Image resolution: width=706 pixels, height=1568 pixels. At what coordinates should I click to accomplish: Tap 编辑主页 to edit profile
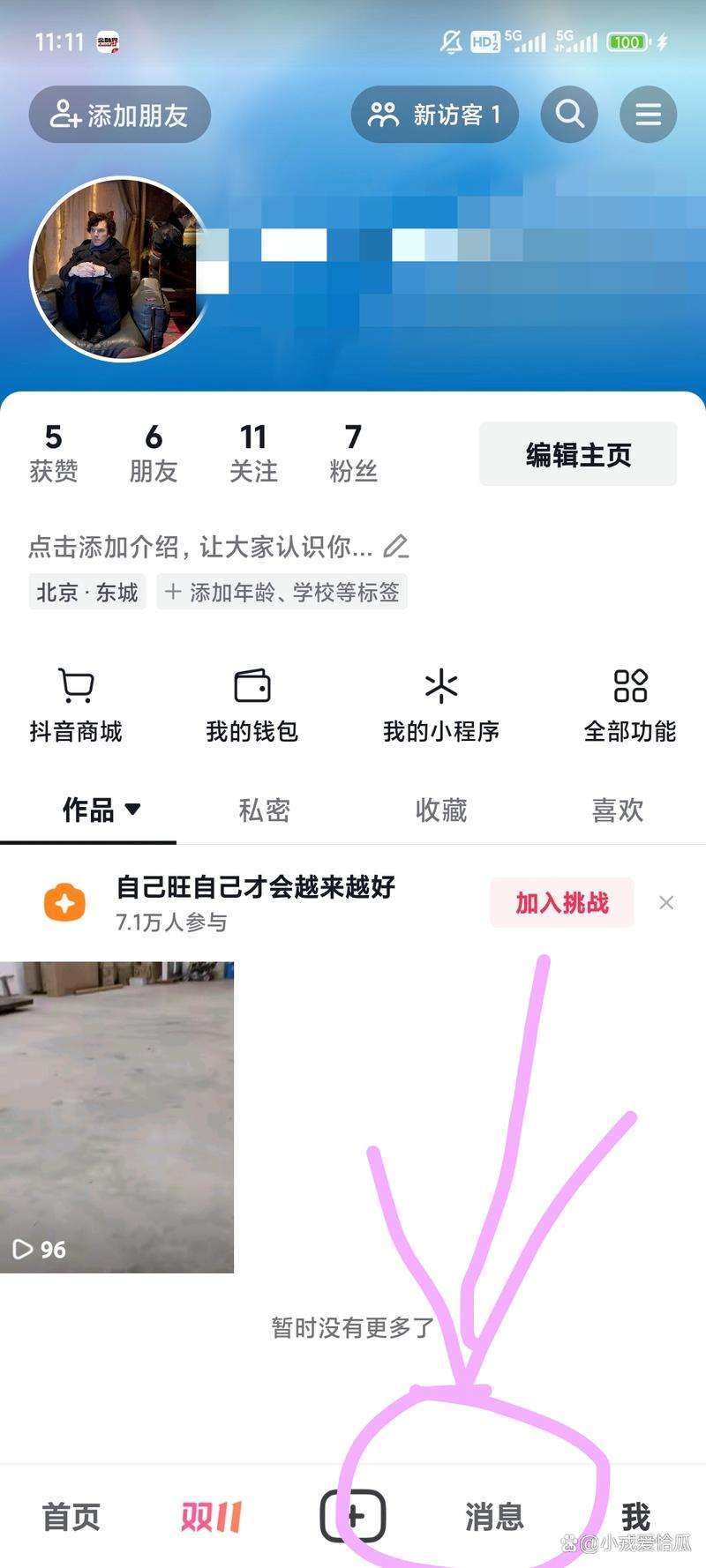tap(578, 452)
